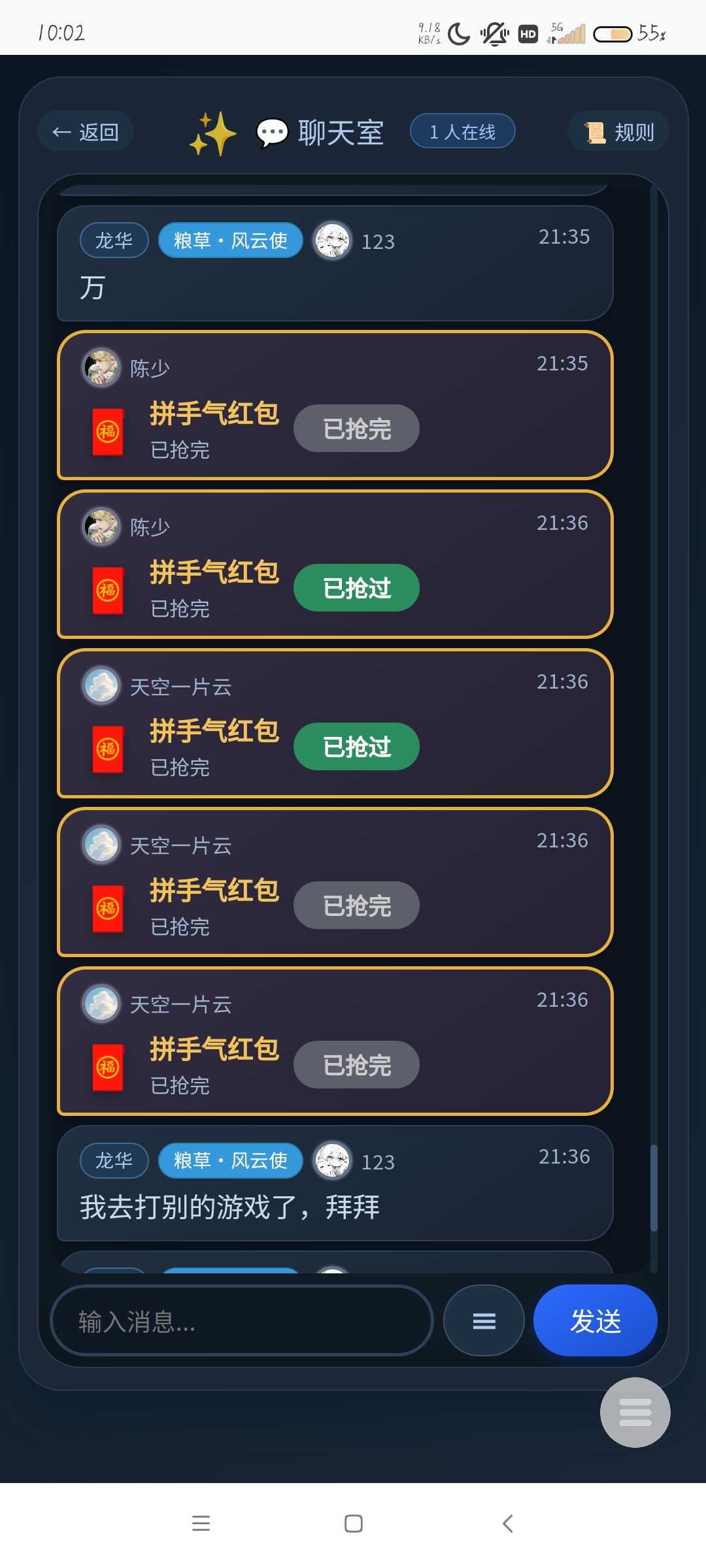The image size is (706, 1568).
Task: Tap 已抢过 on 陈少's 21:36 red packet
Action: tap(356, 588)
